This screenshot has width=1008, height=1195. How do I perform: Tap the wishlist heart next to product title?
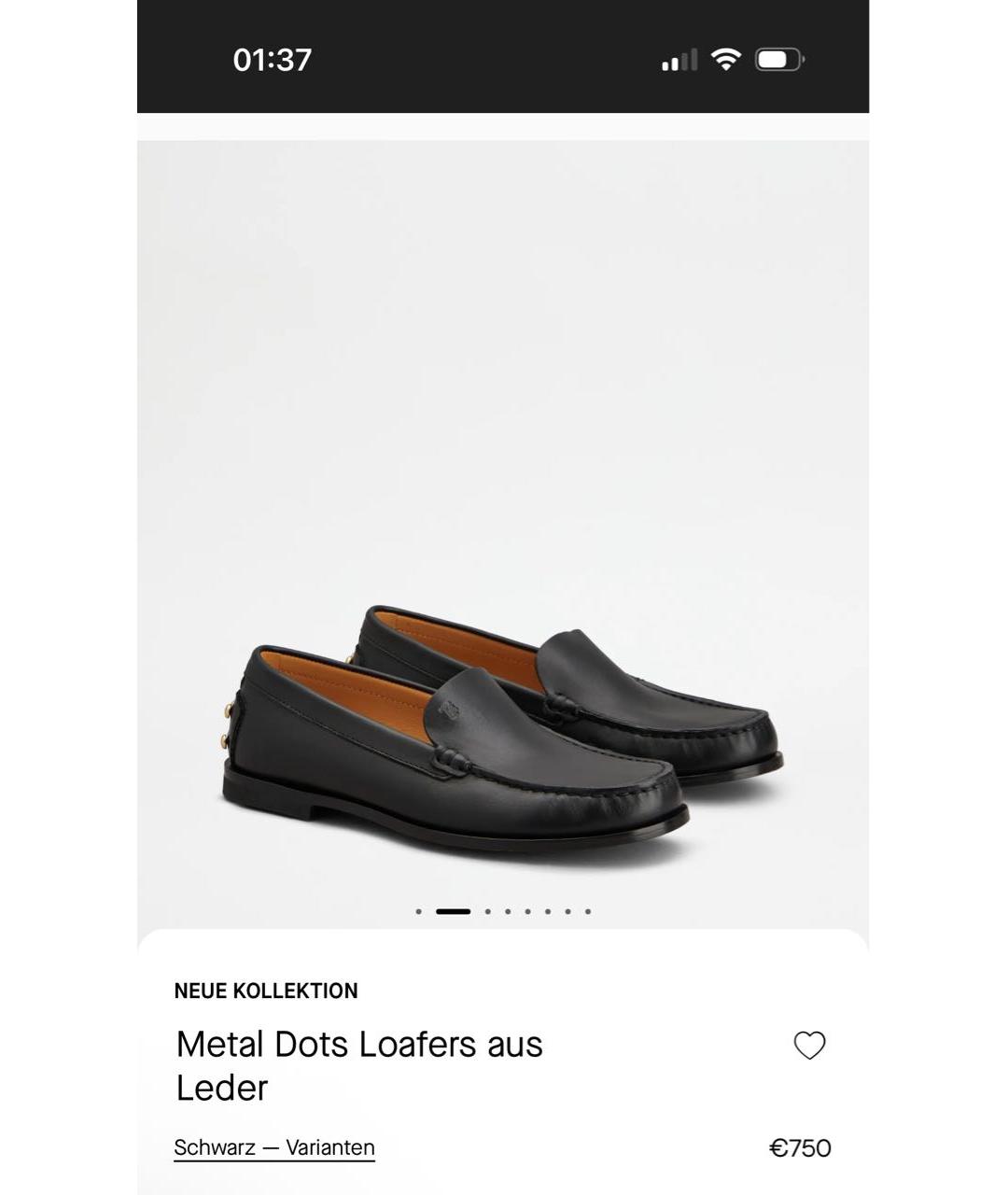(811, 1046)
